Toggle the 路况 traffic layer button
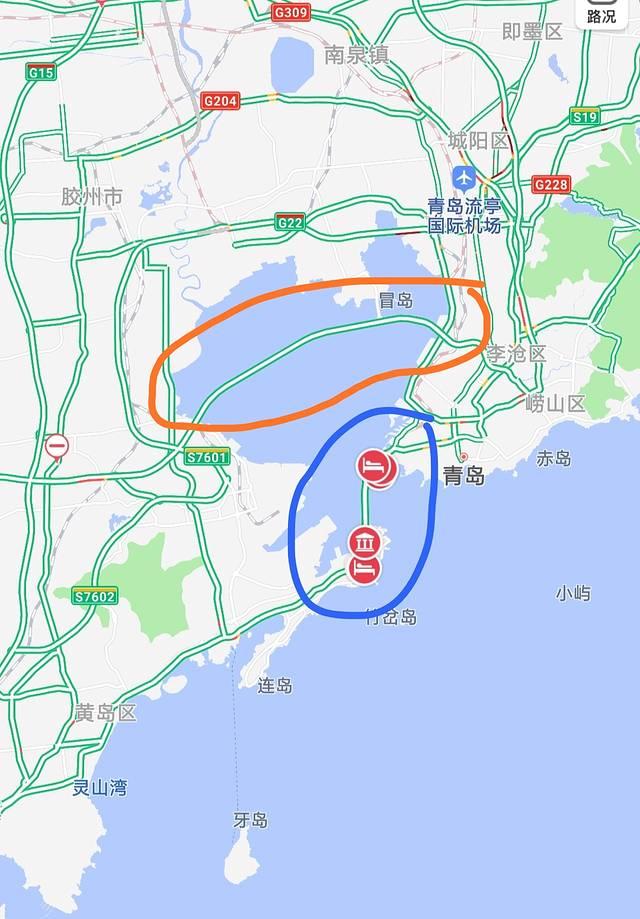Image resolution: width=640 pixels, height=919 pixels. pos(601,12)
